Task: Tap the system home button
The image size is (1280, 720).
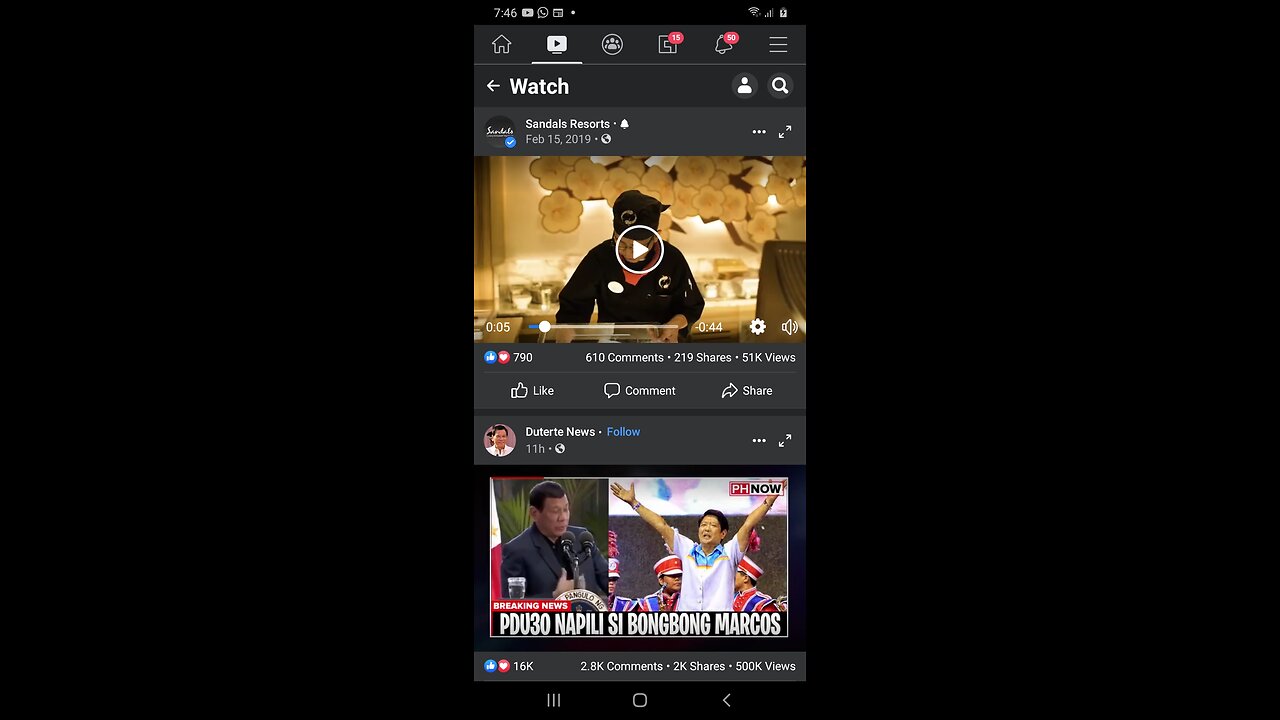Action: (x=640, y=700)
